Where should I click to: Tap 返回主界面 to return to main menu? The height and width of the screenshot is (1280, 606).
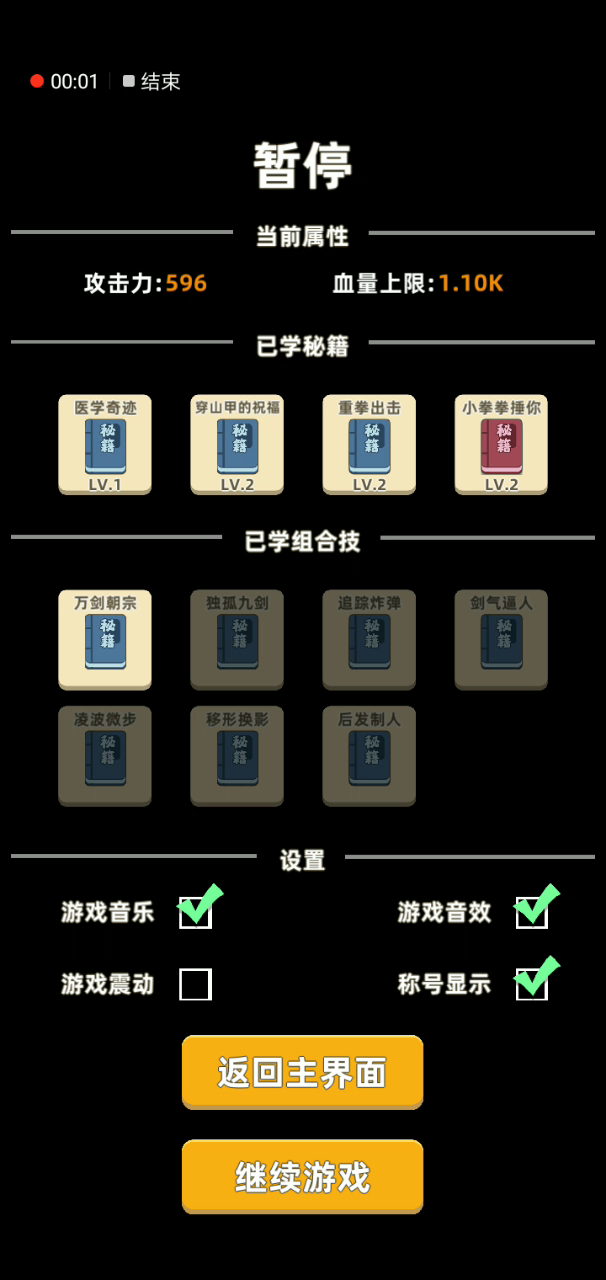pyautogui.click(x=302, y=1072)
